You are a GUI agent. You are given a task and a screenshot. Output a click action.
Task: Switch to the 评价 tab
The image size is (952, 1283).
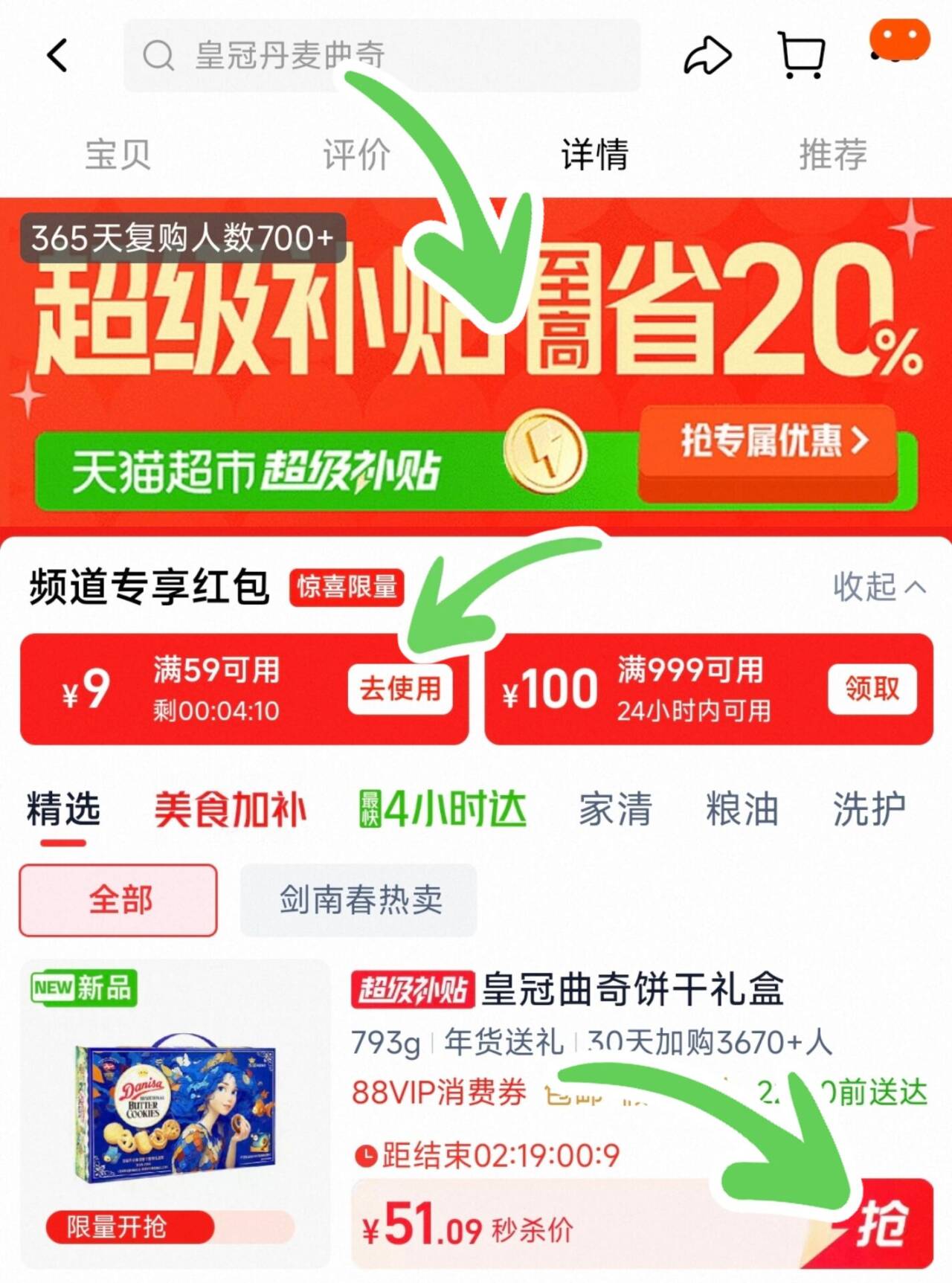tap(356, 154)
